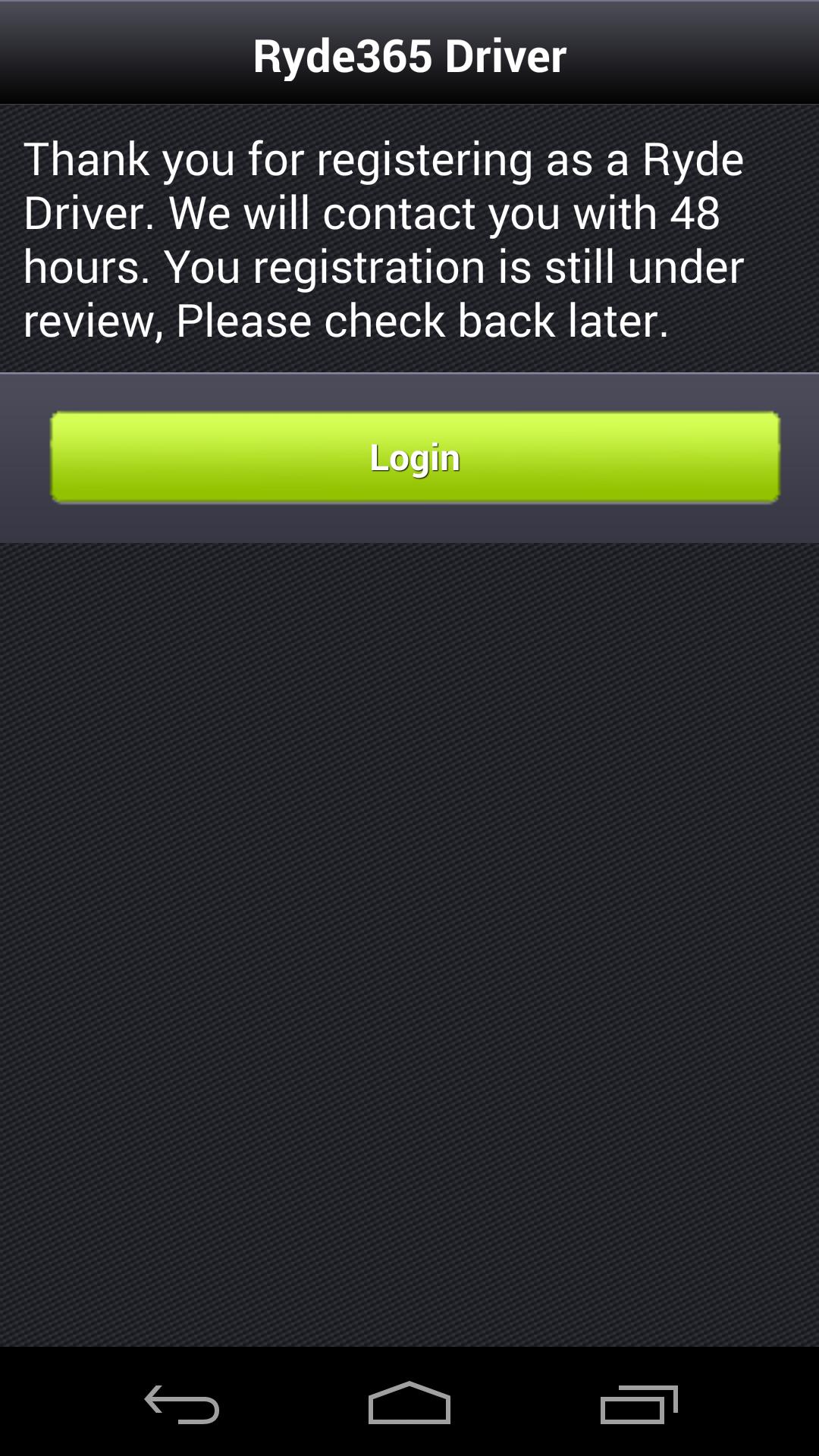Go back using the navigation bar
Image resolution: width=819 pixels, height=1456 pixels.
(x=182, y=1404)
